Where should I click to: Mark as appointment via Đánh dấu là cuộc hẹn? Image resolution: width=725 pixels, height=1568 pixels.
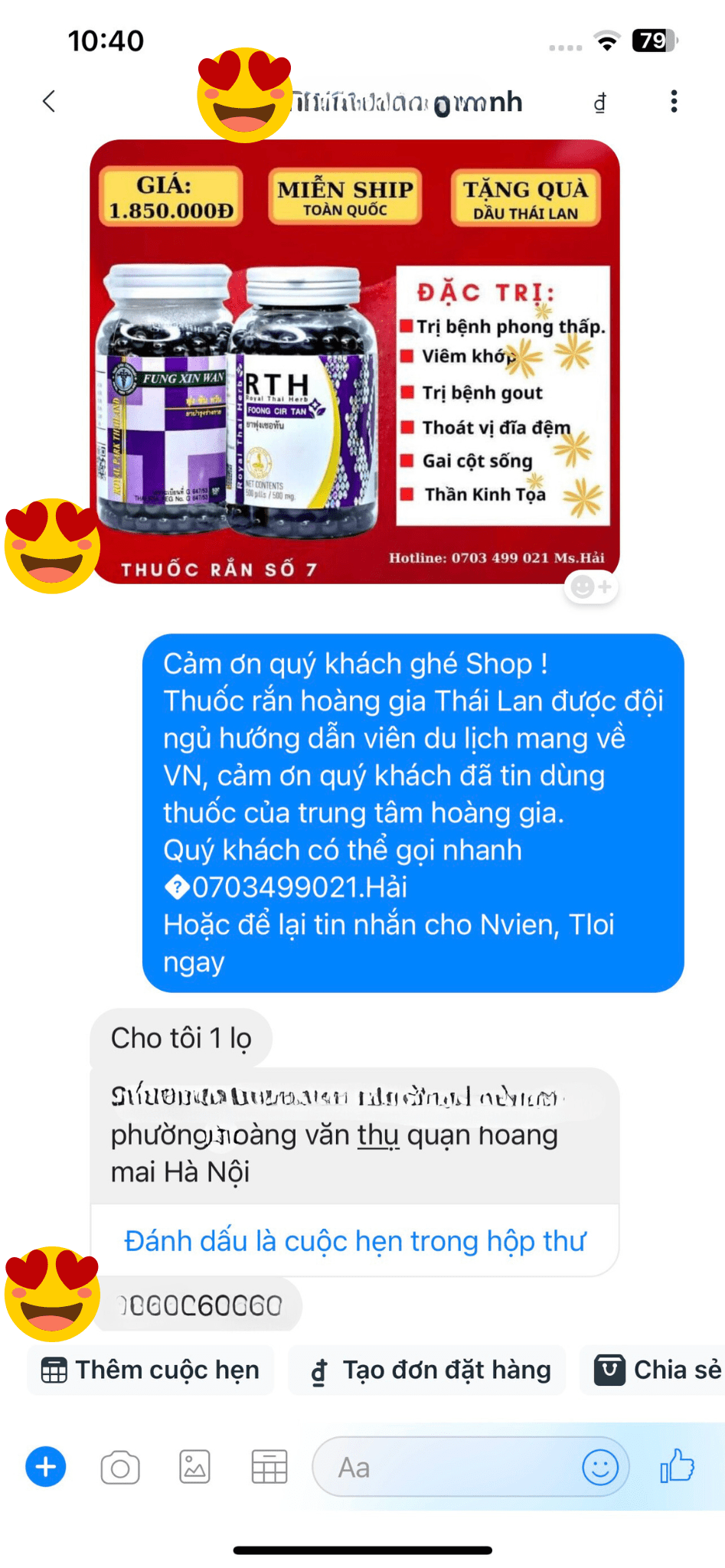pyautogui.click(x=354, y=1241)
